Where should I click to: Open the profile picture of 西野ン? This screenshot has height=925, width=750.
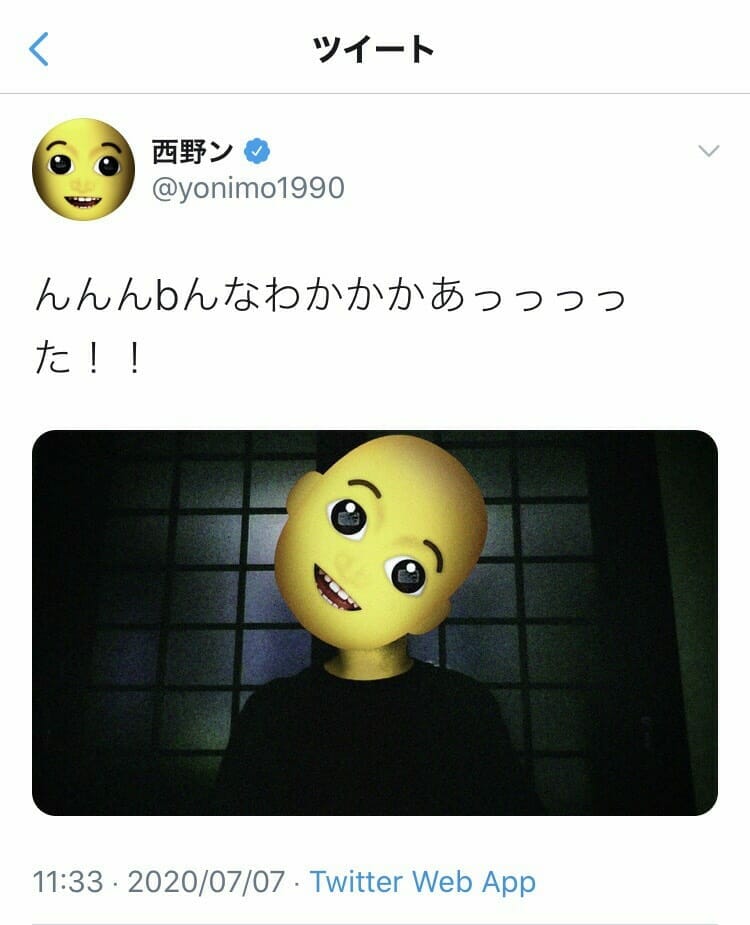click(x=84, y=169)
